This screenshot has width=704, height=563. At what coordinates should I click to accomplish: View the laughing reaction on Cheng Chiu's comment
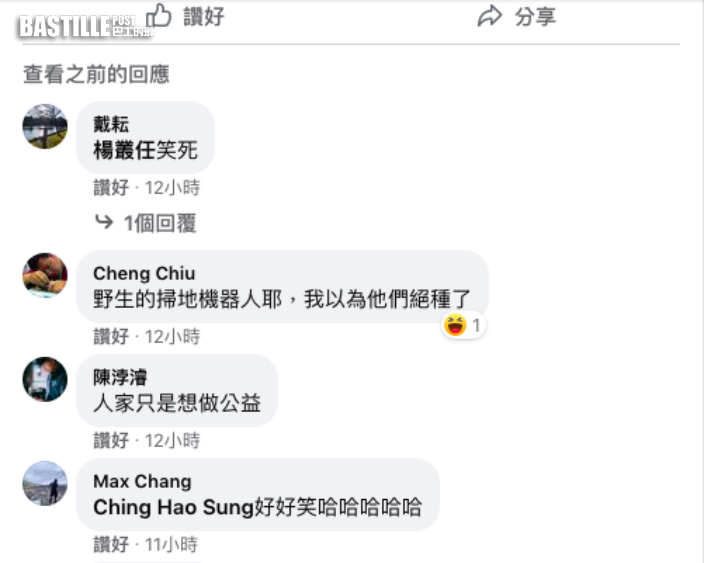[x=463, y=325]
